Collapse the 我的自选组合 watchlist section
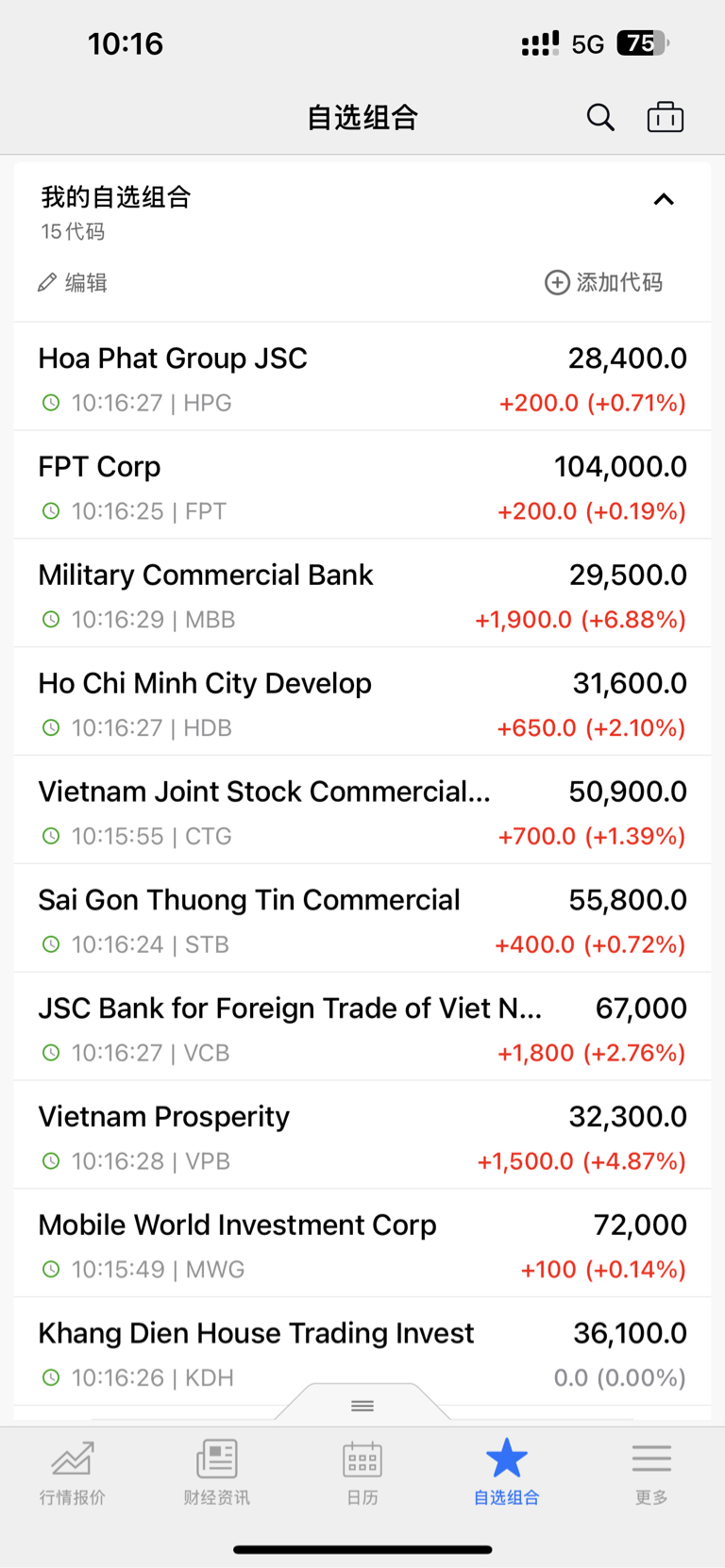Viewport: 725px width, 1568px height. click(x=664, y=199)
